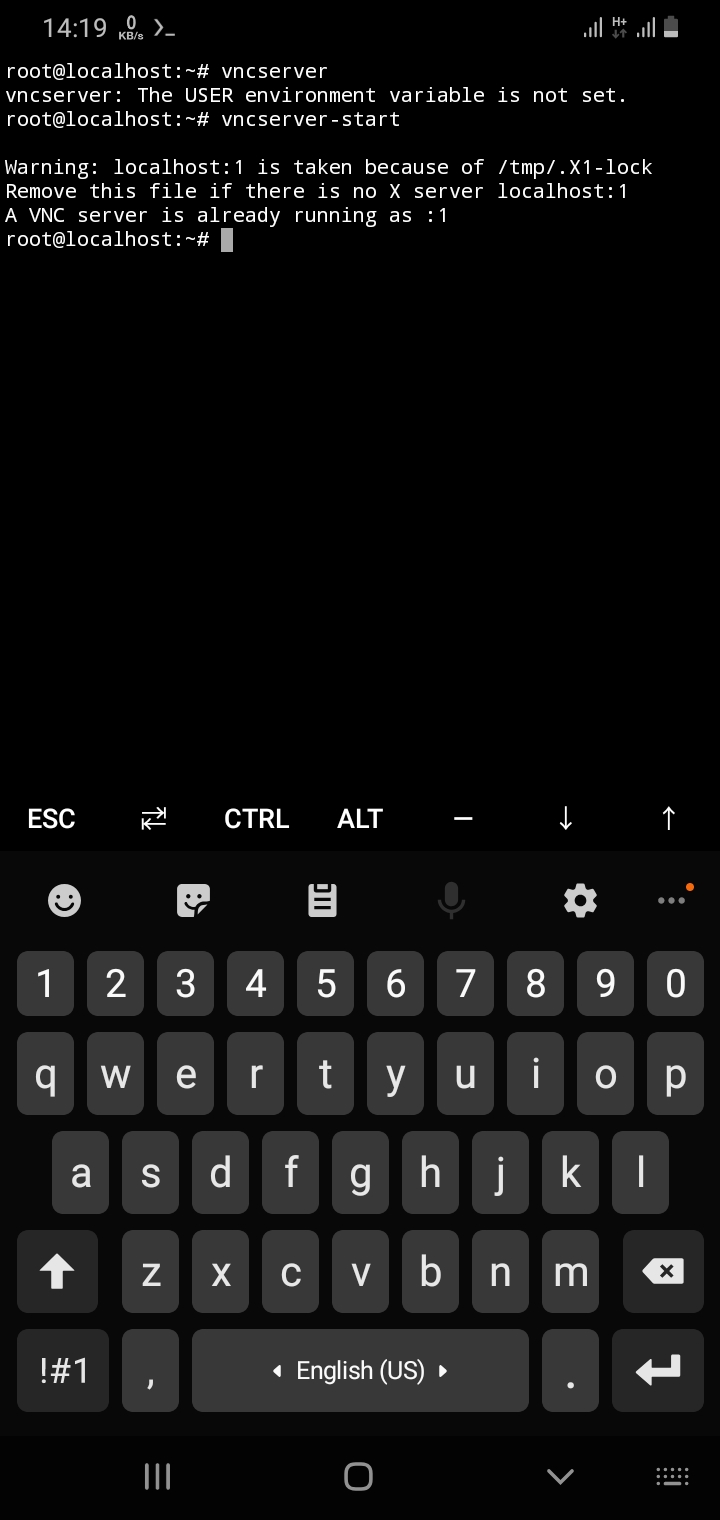
Task: Tap the down arrow extra key
Action: click(565, 818)
